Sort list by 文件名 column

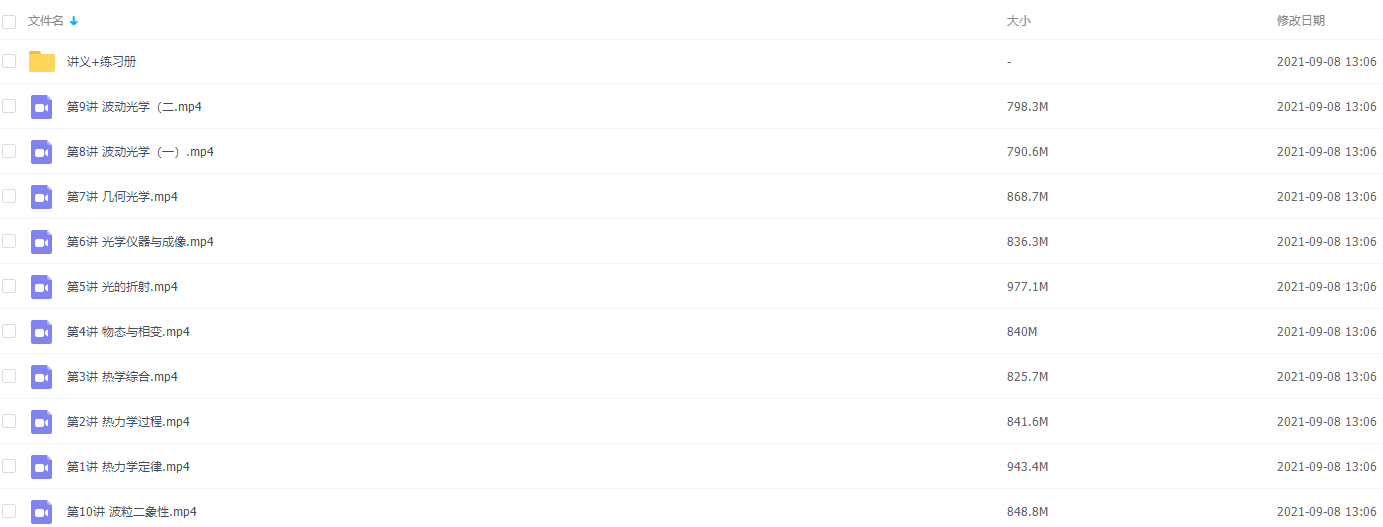[x=46, y=20]
